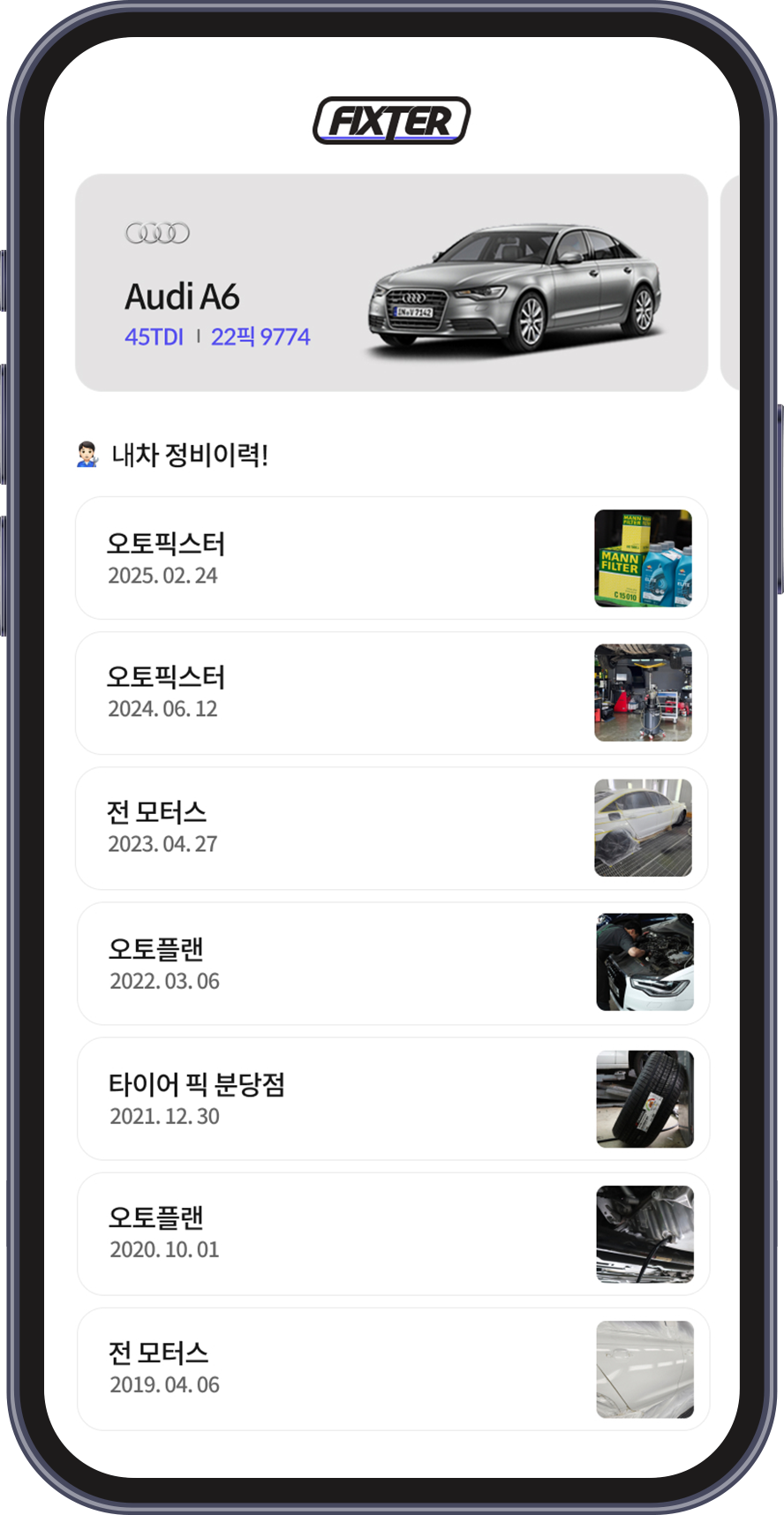Open 오토플랜 record dated 2022. 03. 06

[x=391, y=963]
